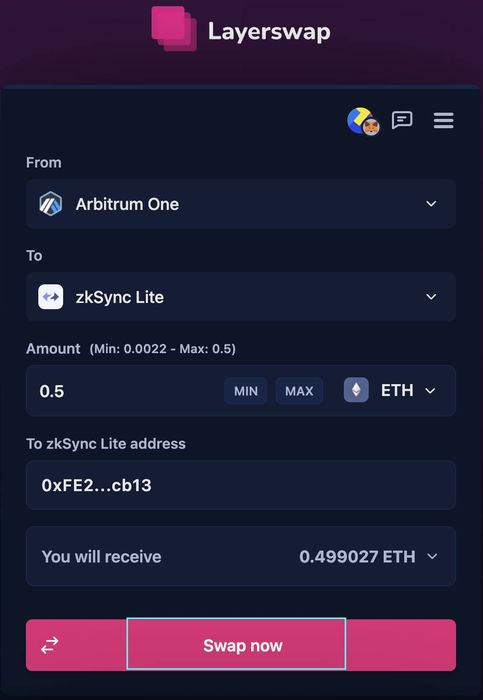483x700 pixels.
Task: Expand the From network dropdown Arbitrum One
Action: click(x=241, y=204)
